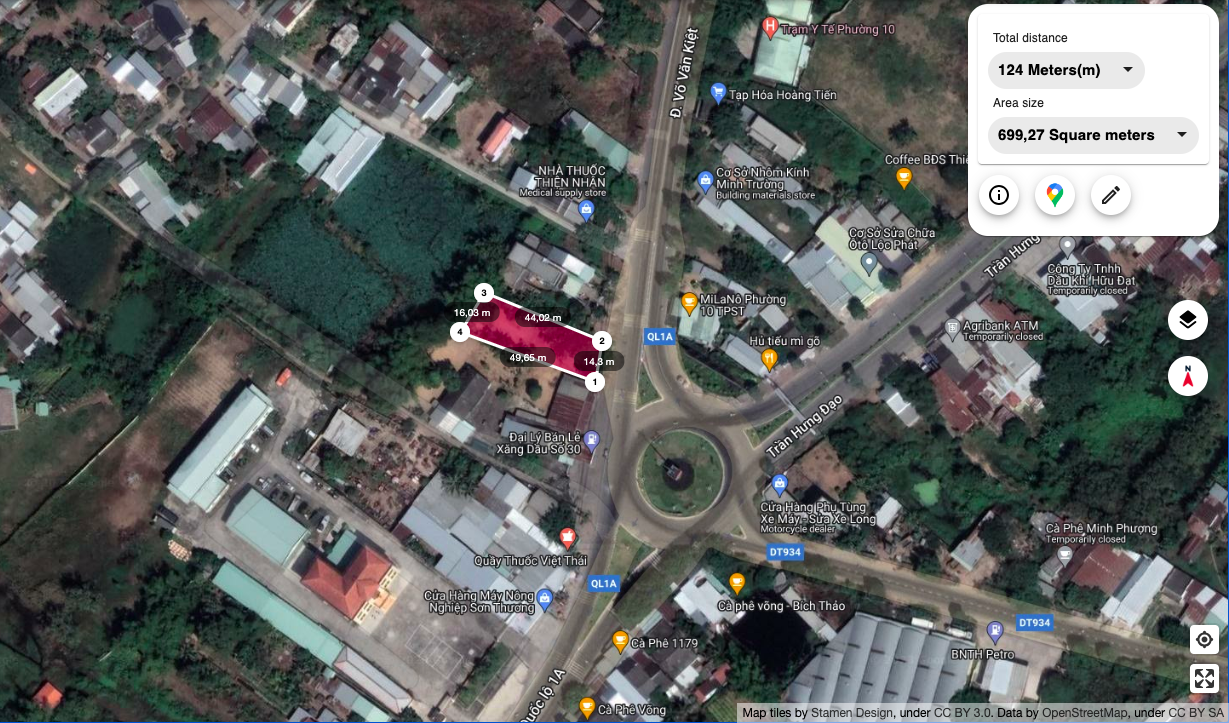Open the CC BY 3.0 license link

pyautogui.click(x=964, y=713)
